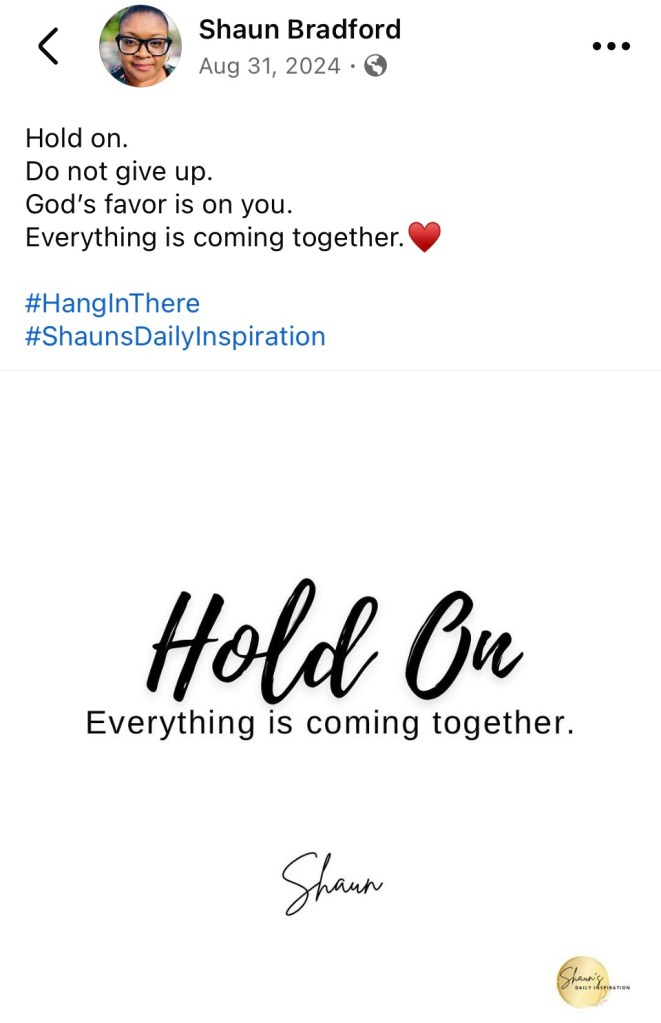Image resolution: width=661 pixels, height=1023 pixels.
Task: Open the three-dot post options menu
Action: coord(611,46)
